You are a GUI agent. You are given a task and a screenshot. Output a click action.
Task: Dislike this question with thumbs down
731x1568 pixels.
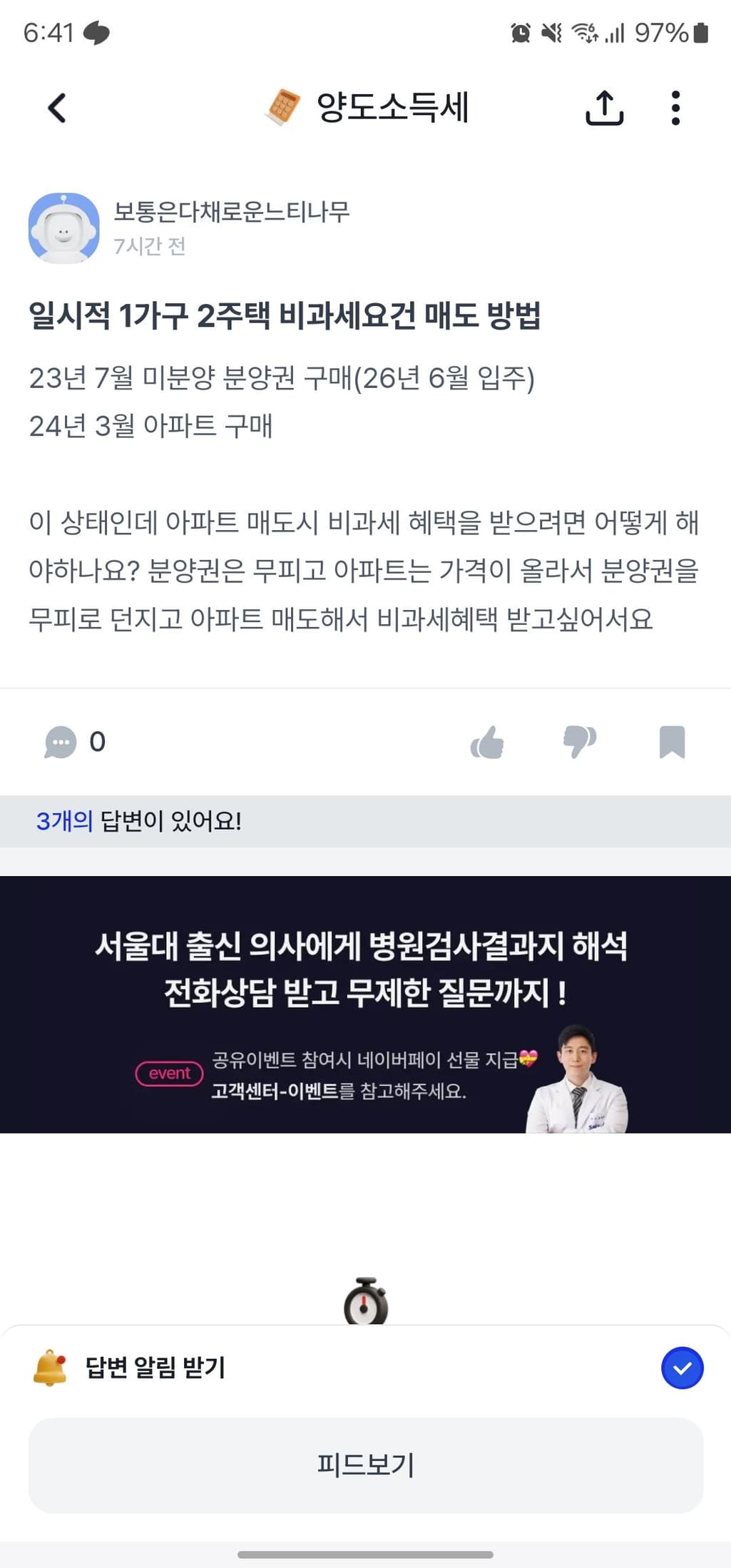(x=579, y=743)
